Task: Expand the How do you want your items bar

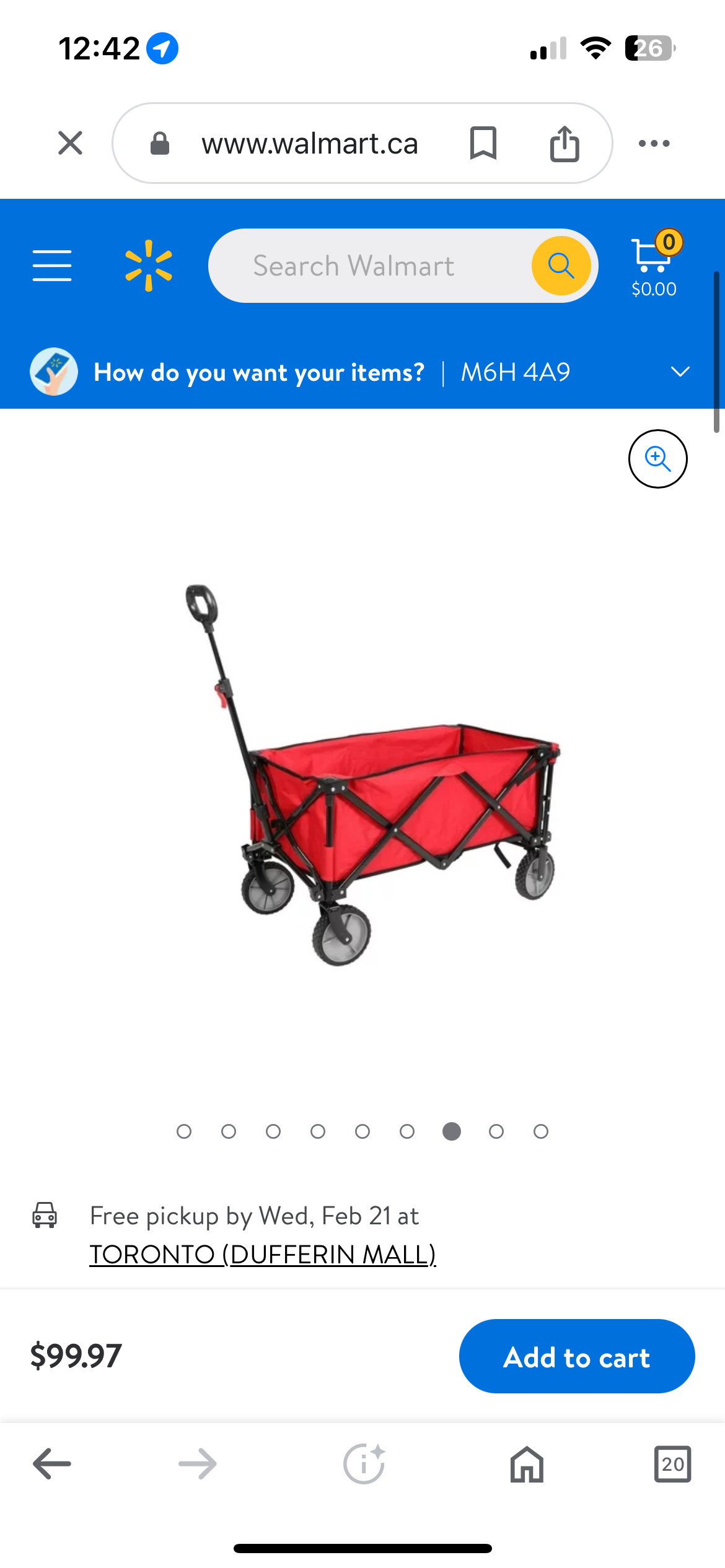Action: click(x=680, y=372)
